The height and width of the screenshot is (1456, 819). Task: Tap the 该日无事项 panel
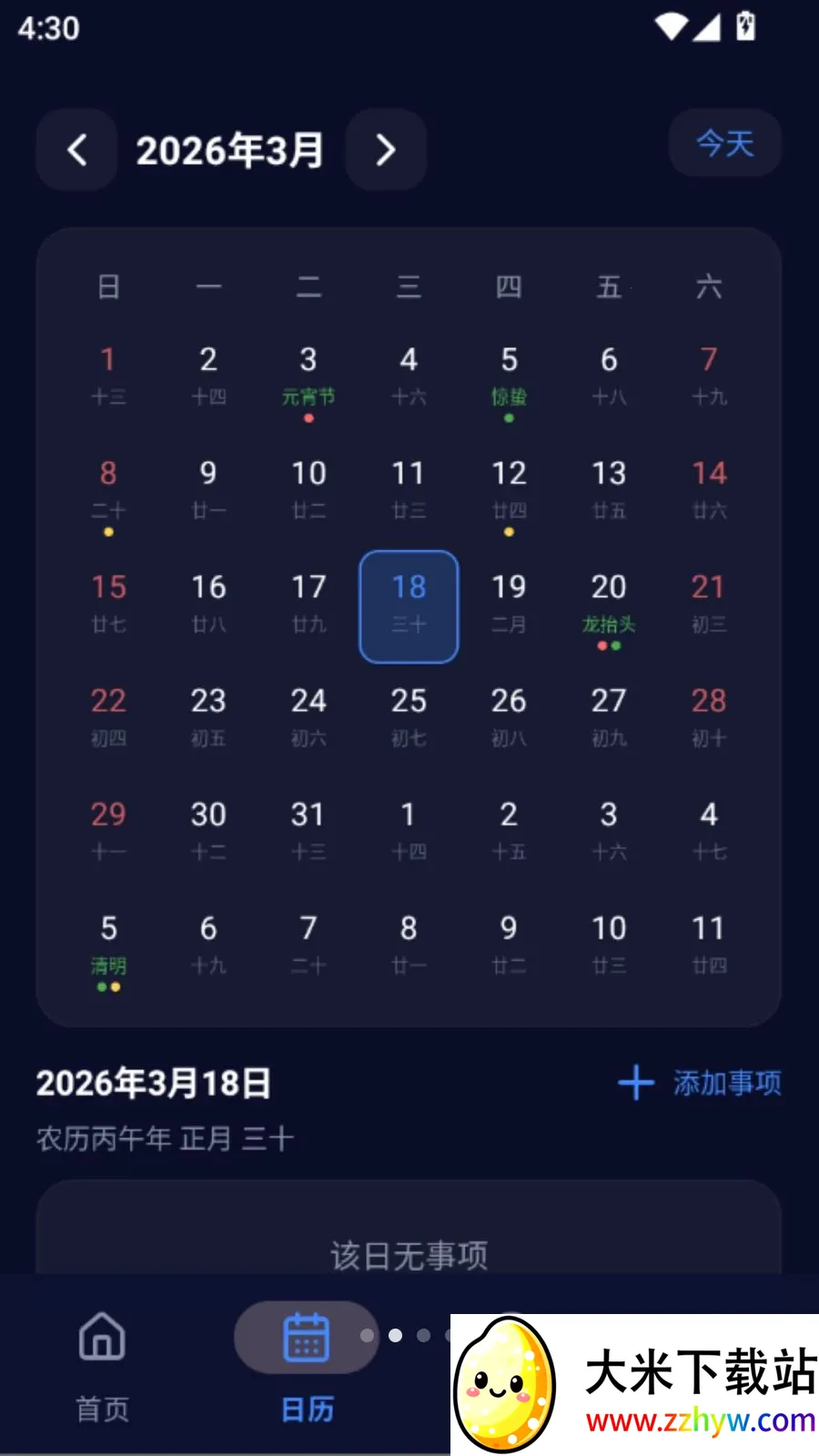408,1254
